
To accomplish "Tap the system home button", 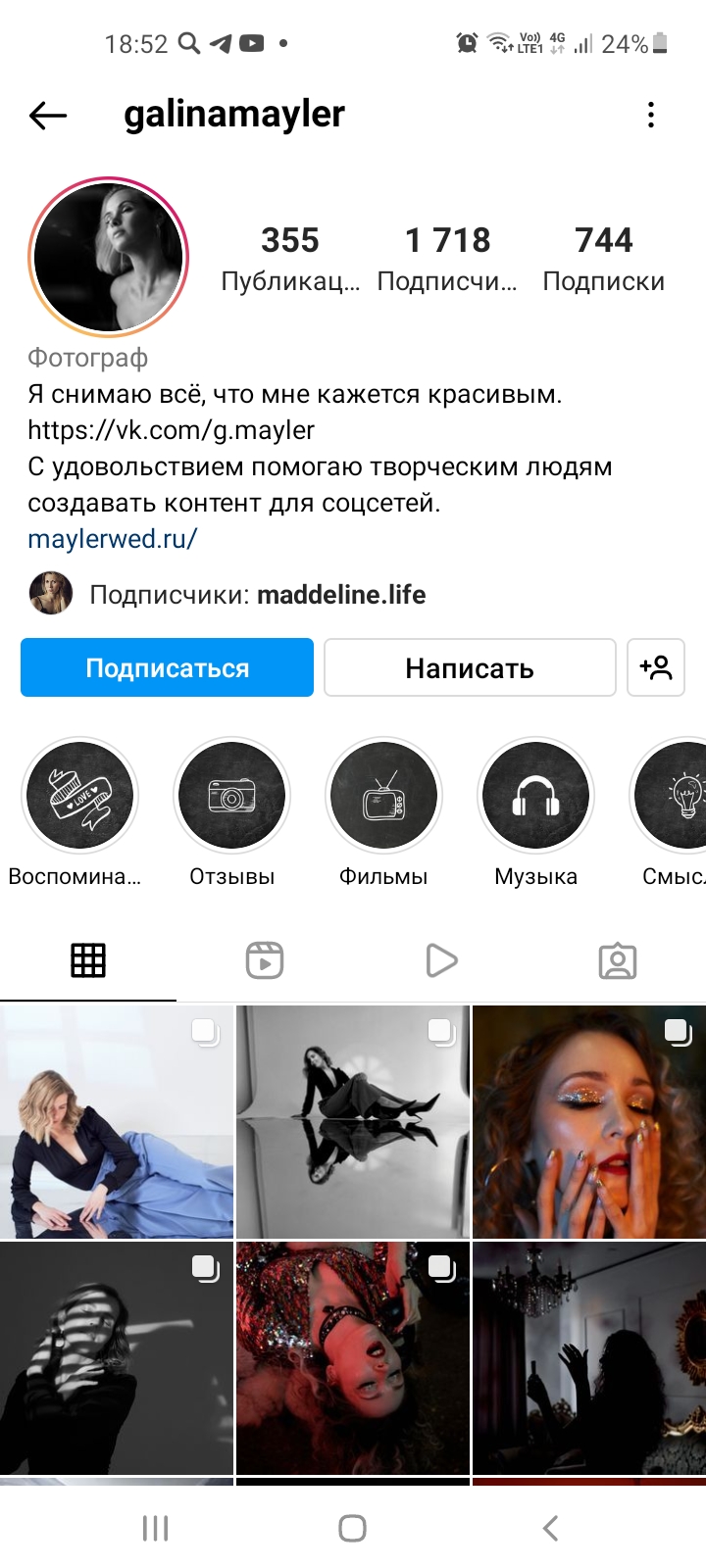I will click(x=353, y=1528).
